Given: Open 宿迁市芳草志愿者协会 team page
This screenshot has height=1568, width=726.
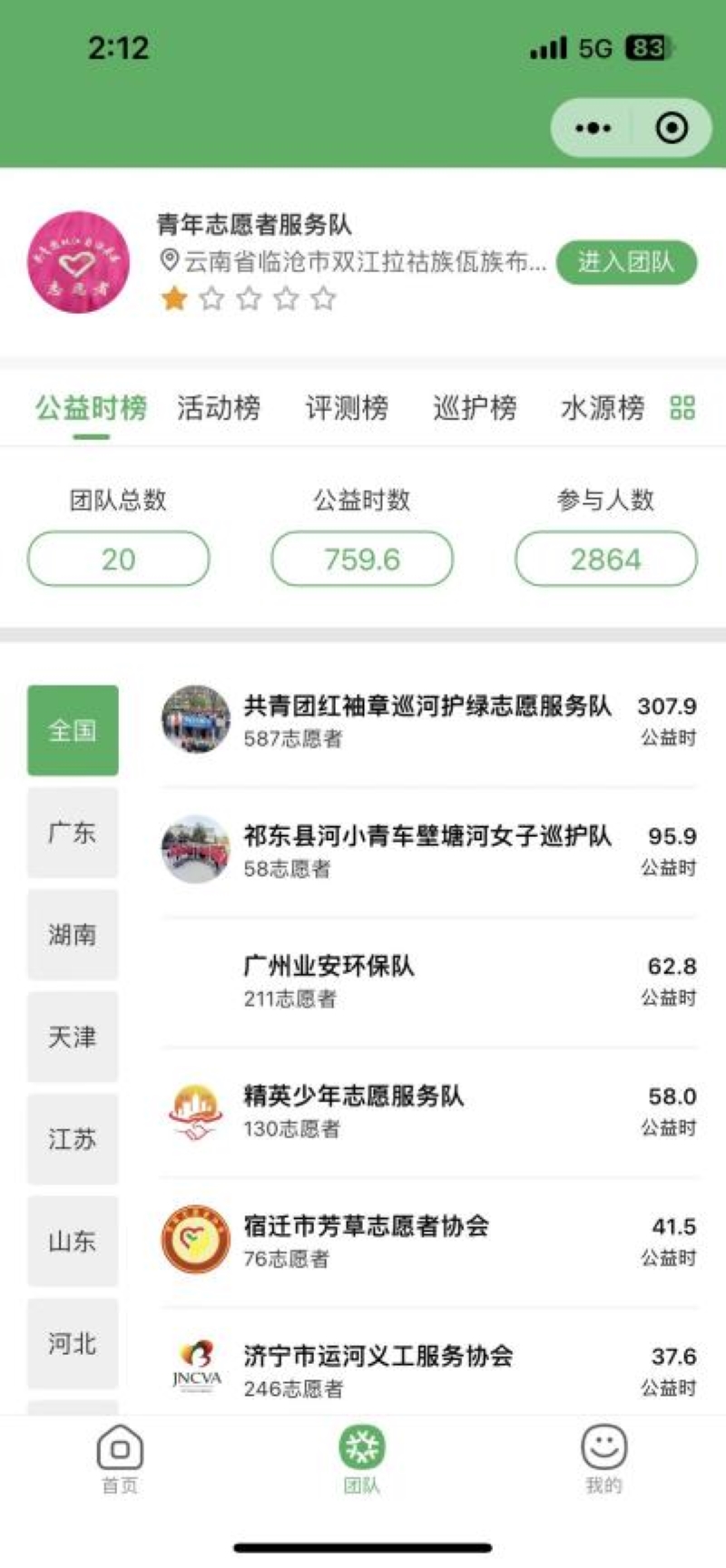Looking at the screenshot, I should [x=427, y=1241].
